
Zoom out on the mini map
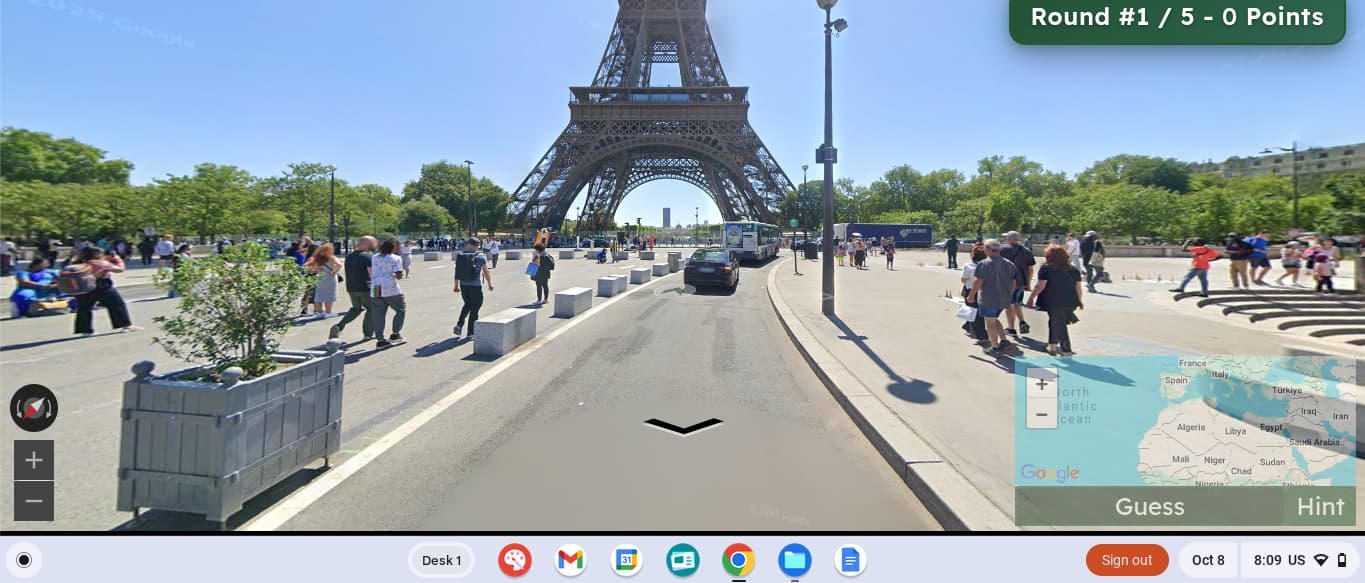click(x=1041, y=414)
